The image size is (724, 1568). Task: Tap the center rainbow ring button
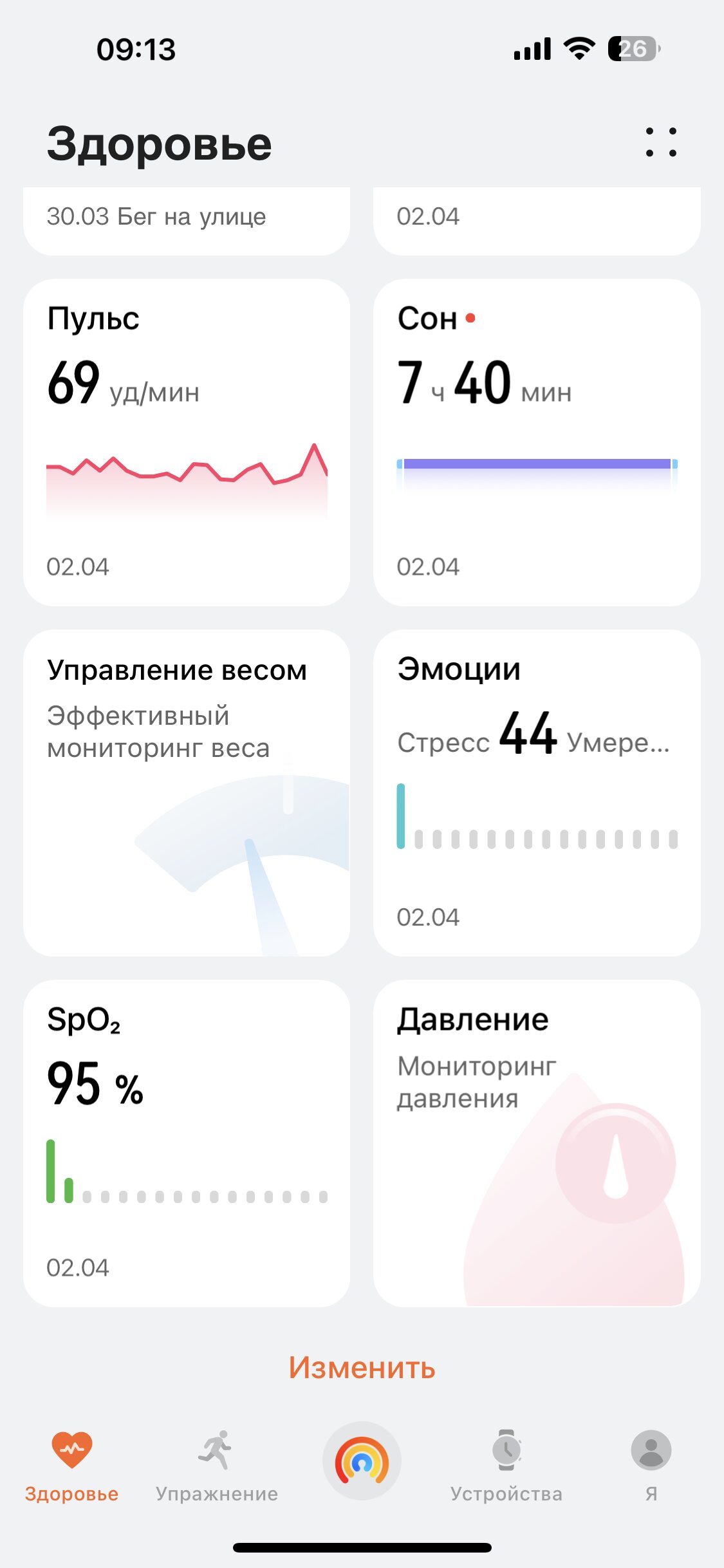(362, 1461)
